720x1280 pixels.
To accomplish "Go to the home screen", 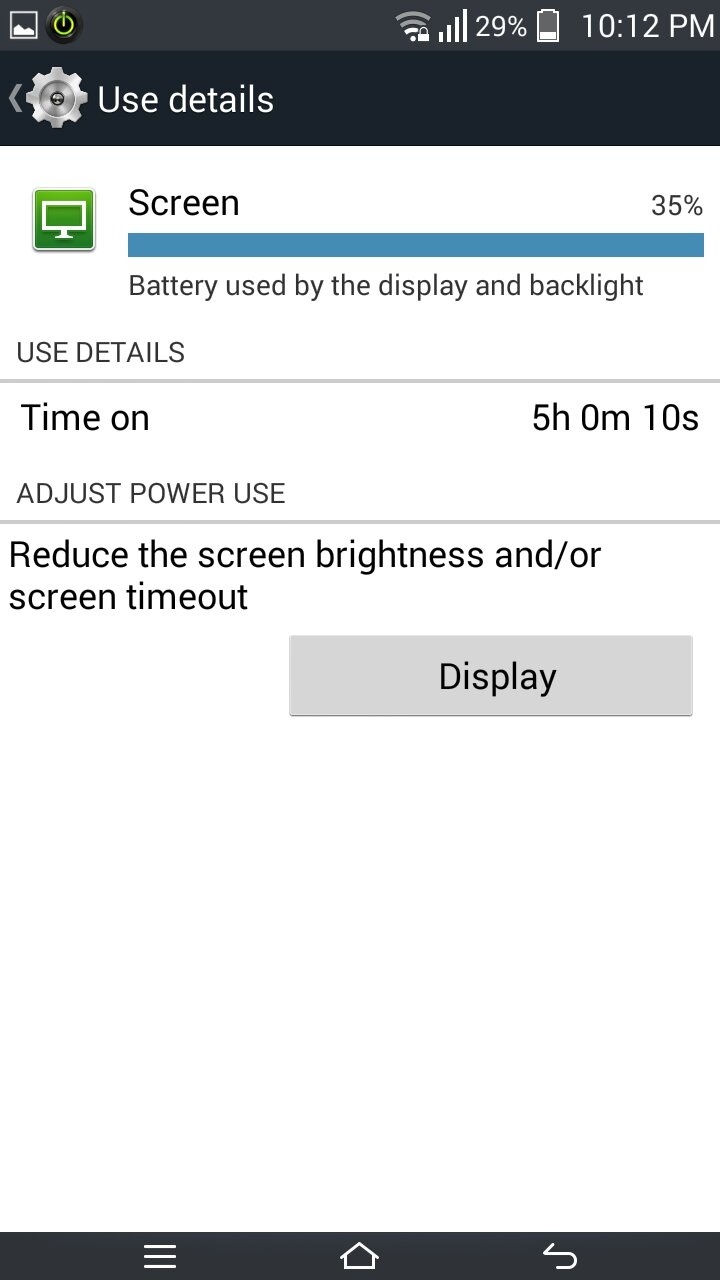I will click(x=360, y=1256).
